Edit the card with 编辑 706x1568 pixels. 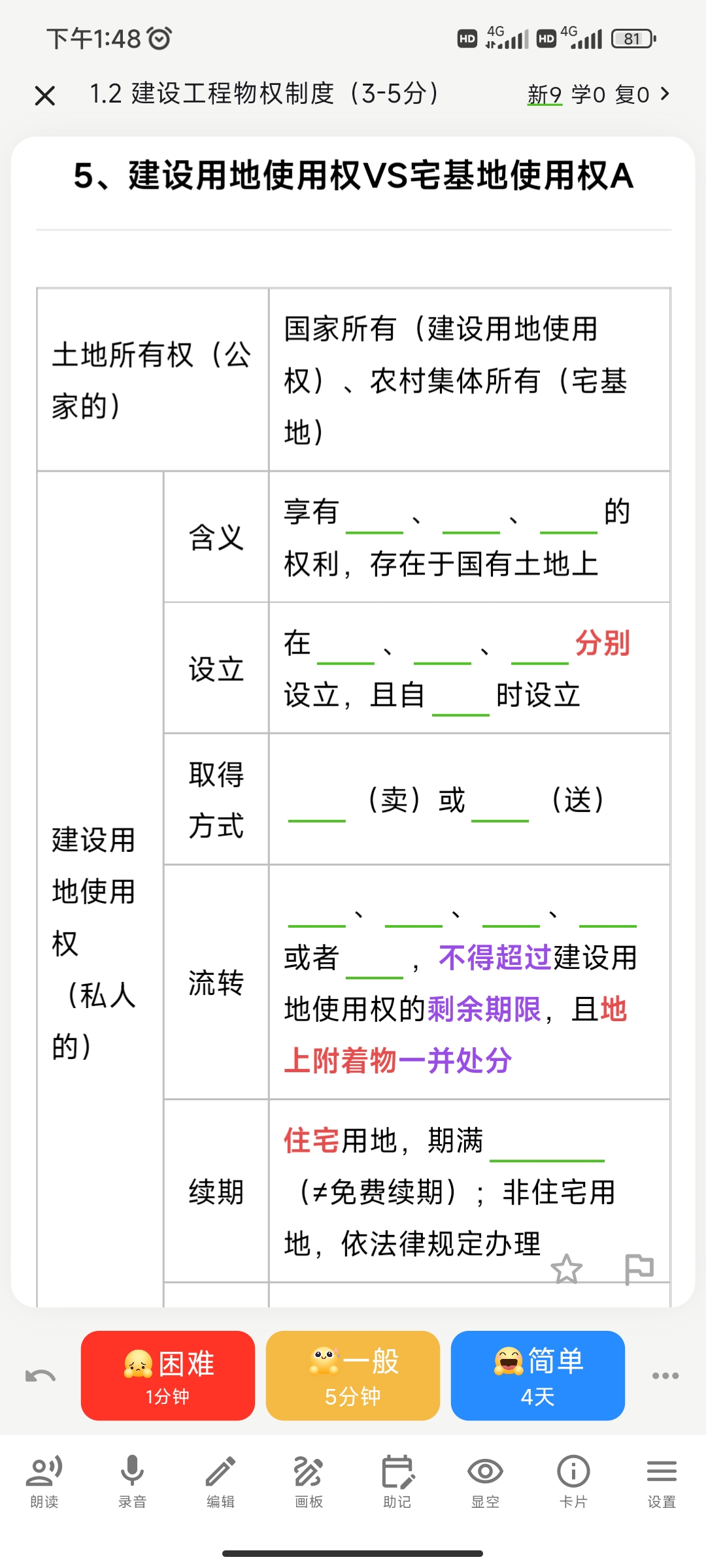220,1482
